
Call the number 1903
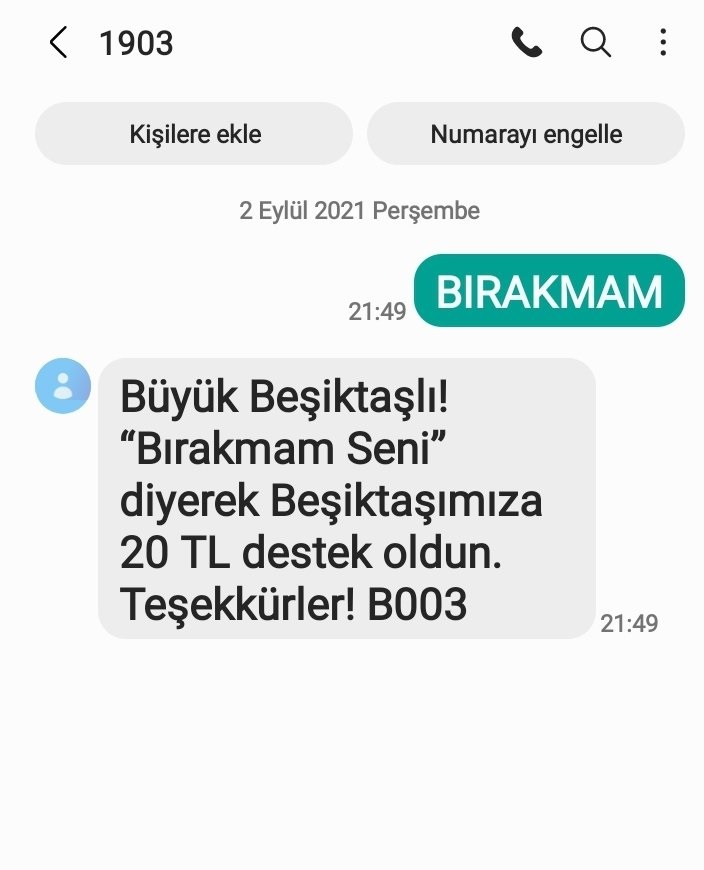527,42
